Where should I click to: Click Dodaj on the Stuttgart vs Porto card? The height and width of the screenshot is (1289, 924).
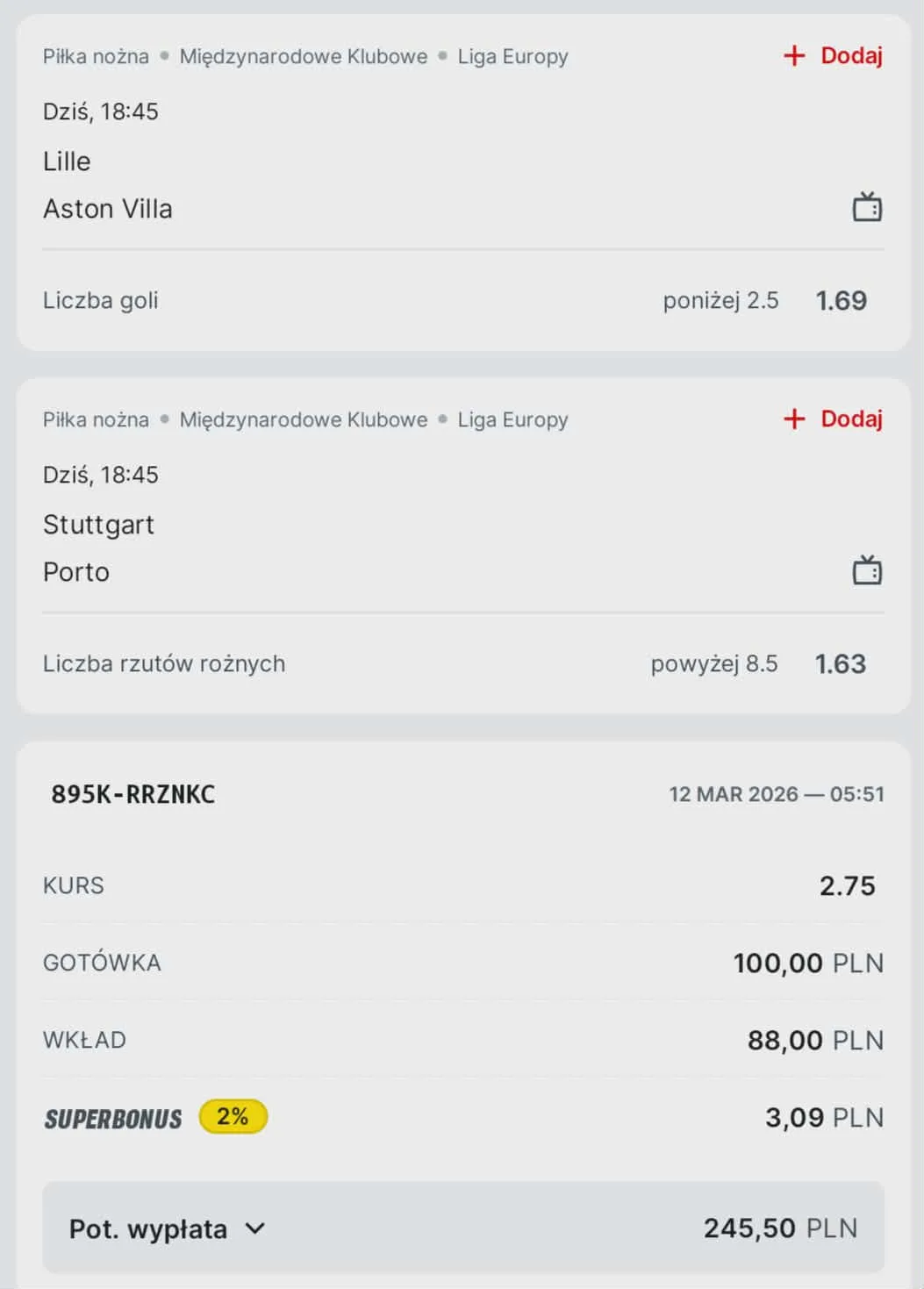(x=849, y=419)
